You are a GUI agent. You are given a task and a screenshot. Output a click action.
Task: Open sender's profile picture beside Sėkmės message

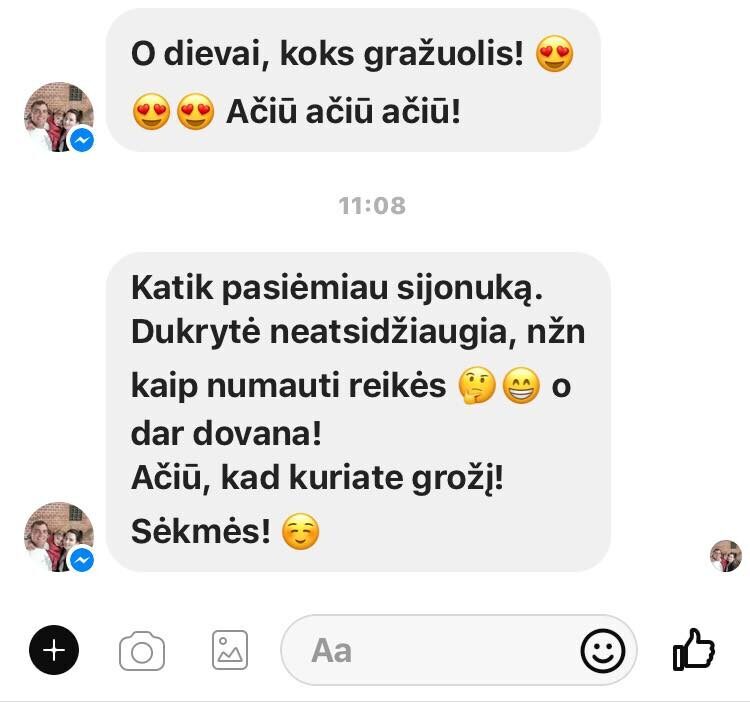coord(59,537)
